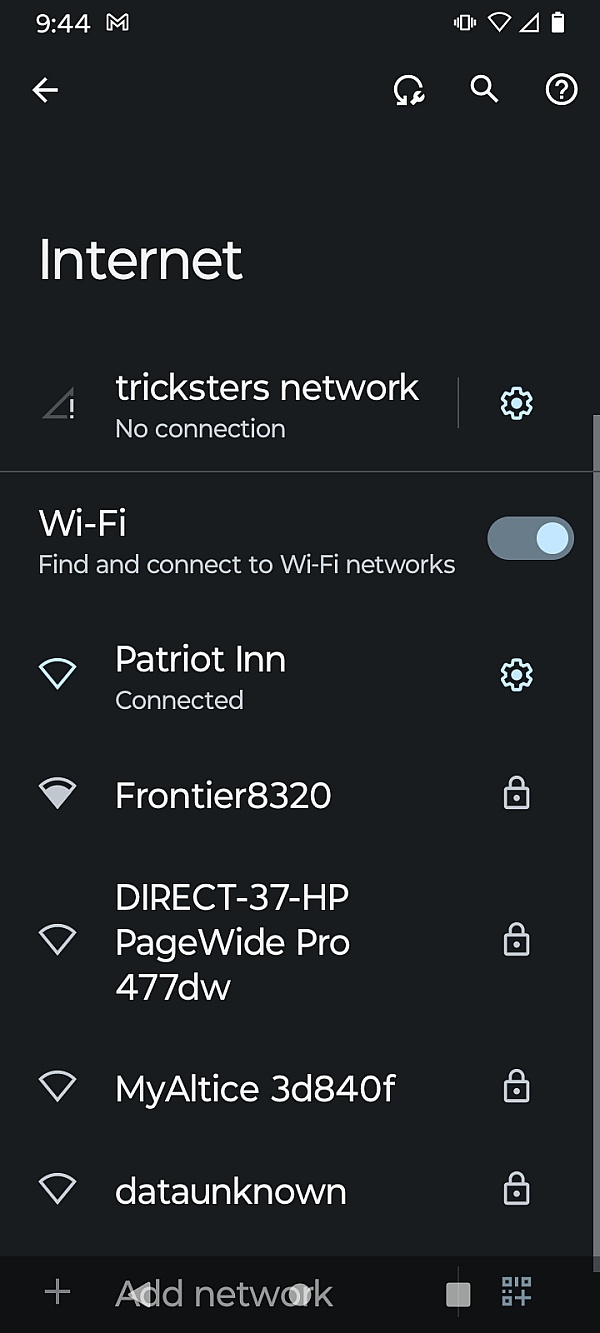This screenshot has height=1333, width=600.
Task: Open the settings gear for Patriot Inn
Action: tap(516, 676)
